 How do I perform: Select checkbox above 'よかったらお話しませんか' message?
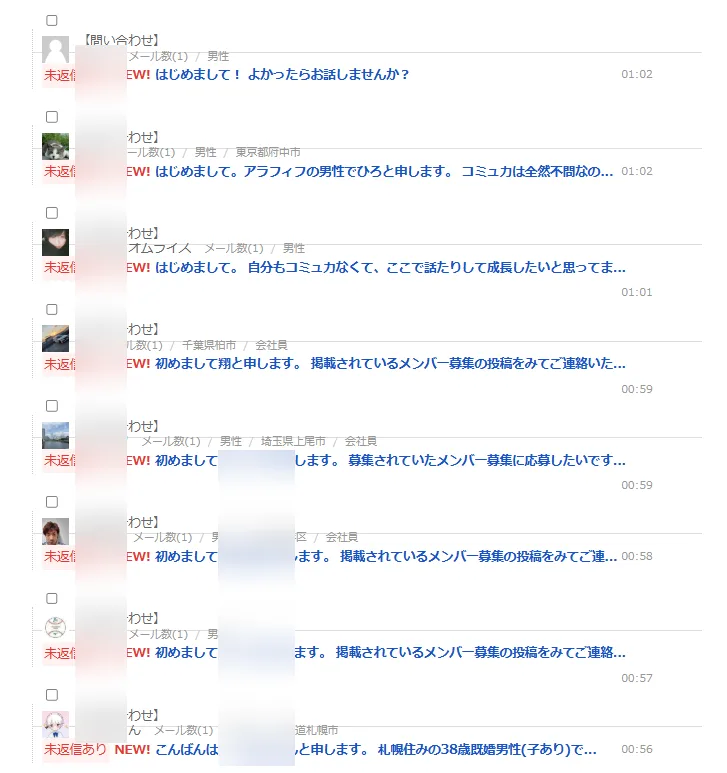[x=52, y=21]
